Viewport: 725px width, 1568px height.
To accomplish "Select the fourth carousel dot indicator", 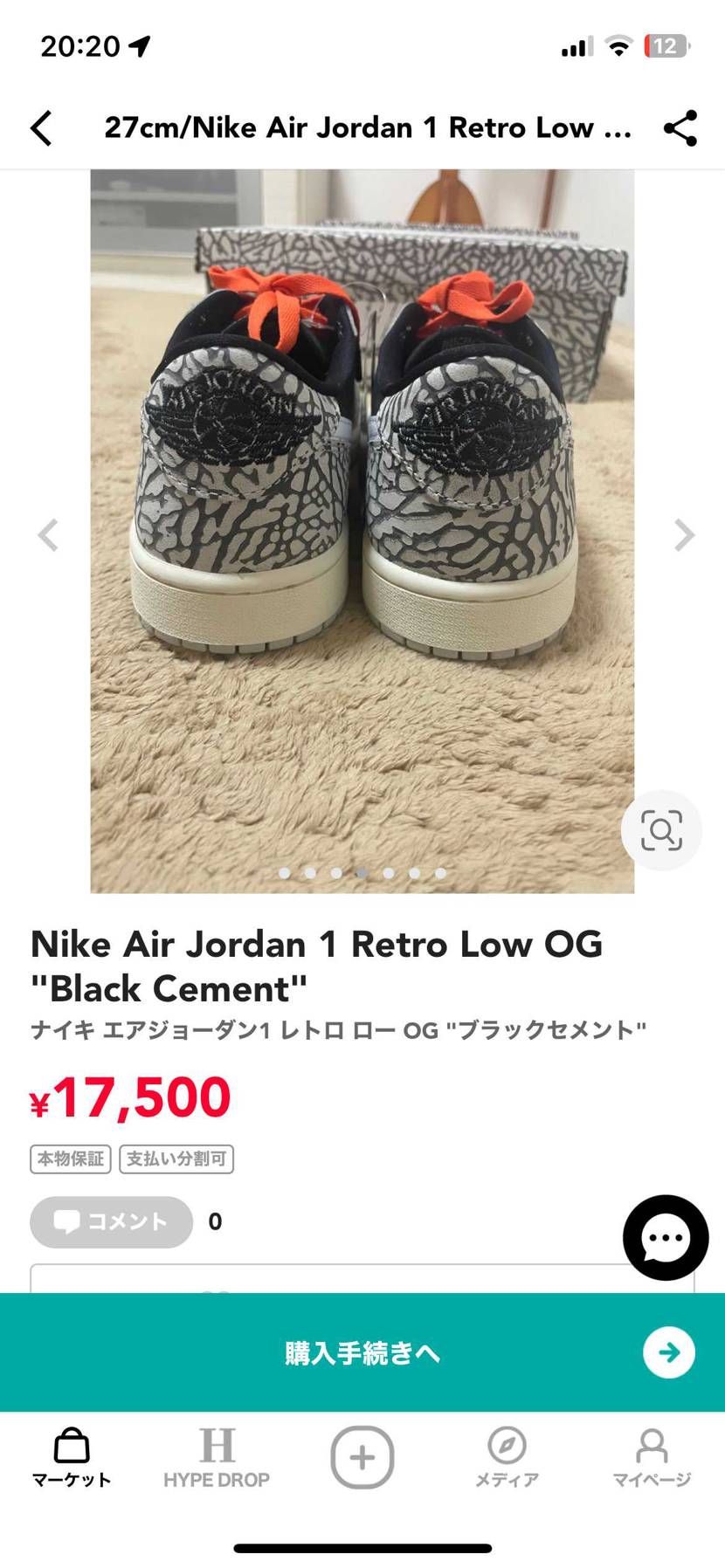I will pos(362,872).
